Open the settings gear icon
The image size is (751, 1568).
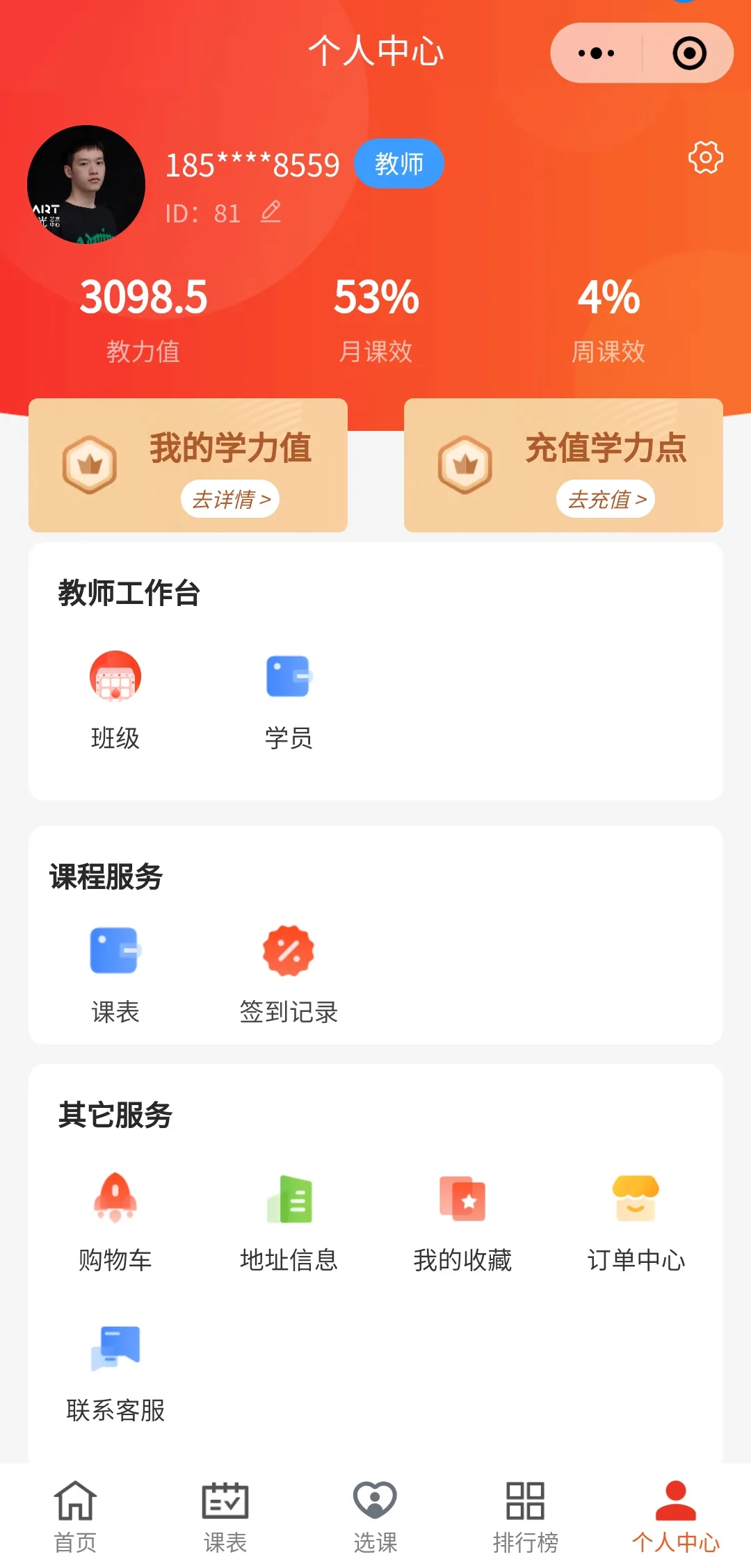[x=705, y=158]
